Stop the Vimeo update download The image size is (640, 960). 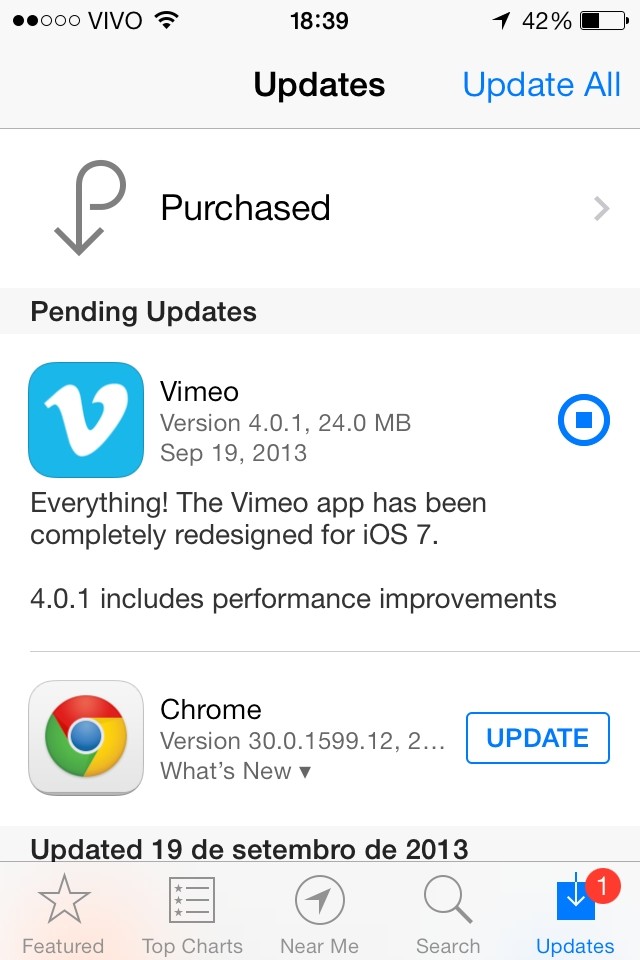pos(583,422)
